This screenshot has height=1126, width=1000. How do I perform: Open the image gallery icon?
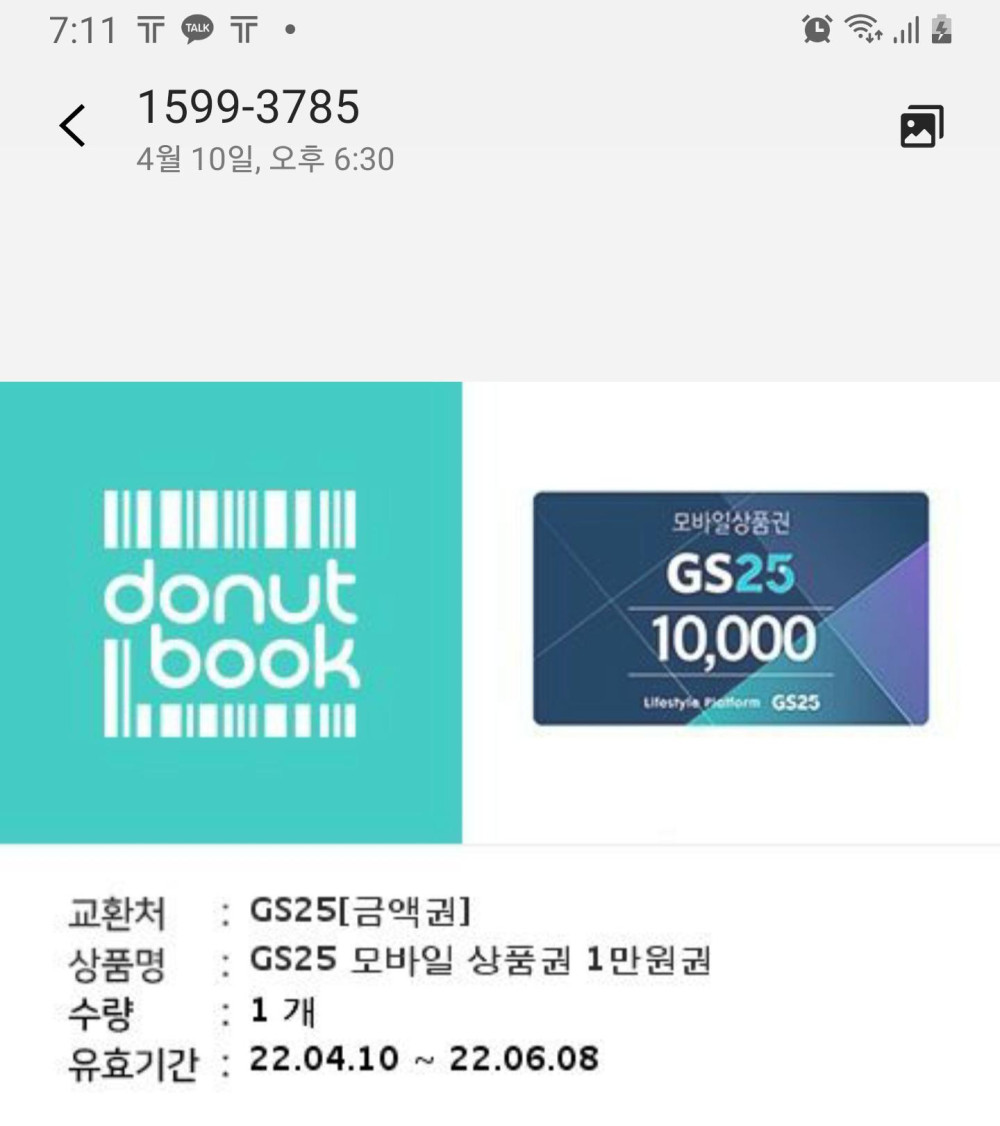(921, 127)
